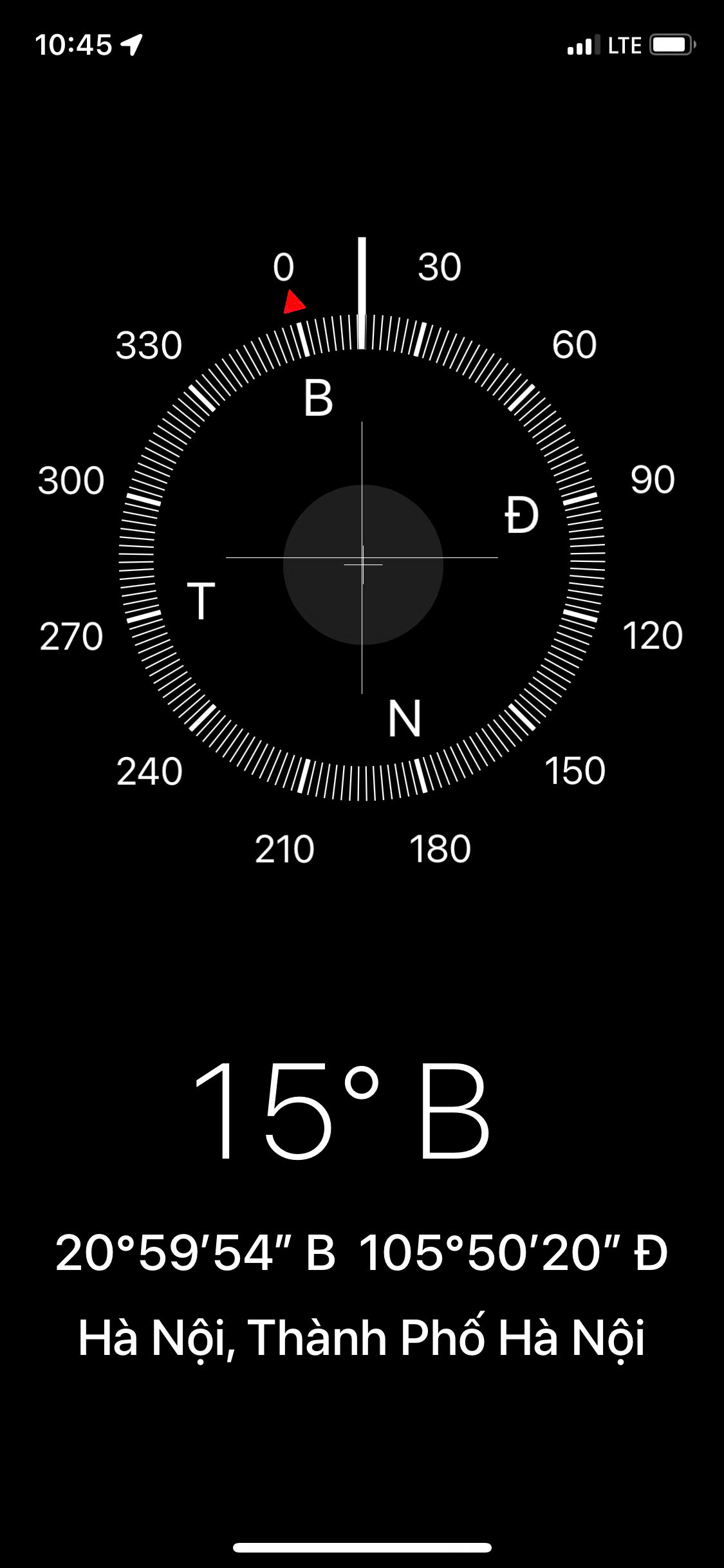Tap the compass dial to lock the bearing
This screenshot has height=1568, width=724.
tap(362, 557)
